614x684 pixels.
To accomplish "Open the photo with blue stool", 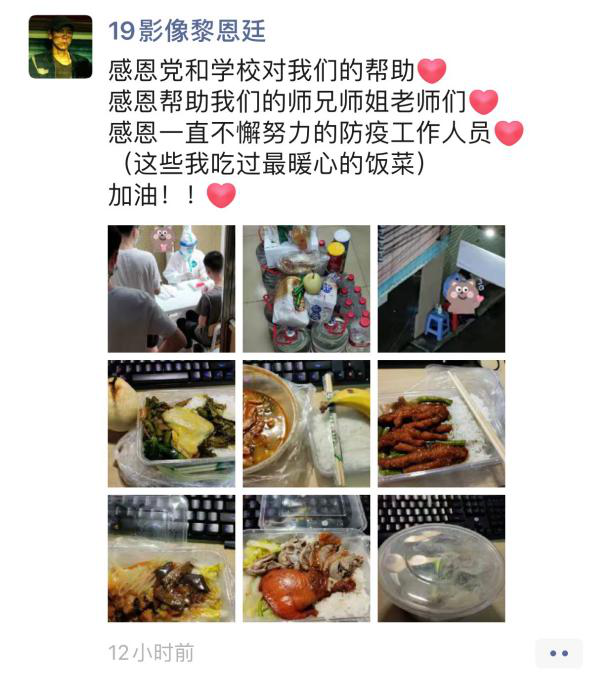I will coord(441,288).
